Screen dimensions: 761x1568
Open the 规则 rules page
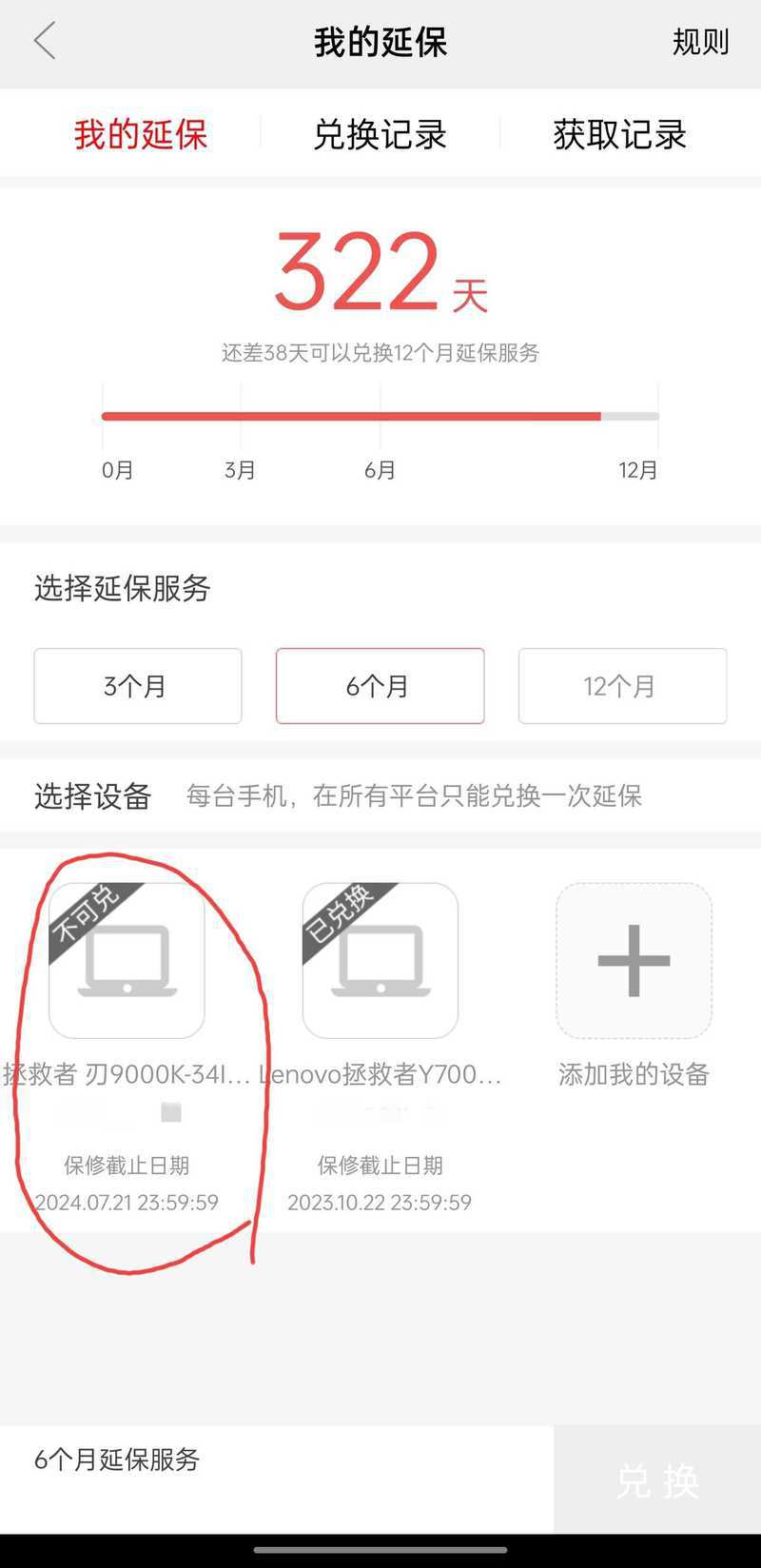pos(700,42)
